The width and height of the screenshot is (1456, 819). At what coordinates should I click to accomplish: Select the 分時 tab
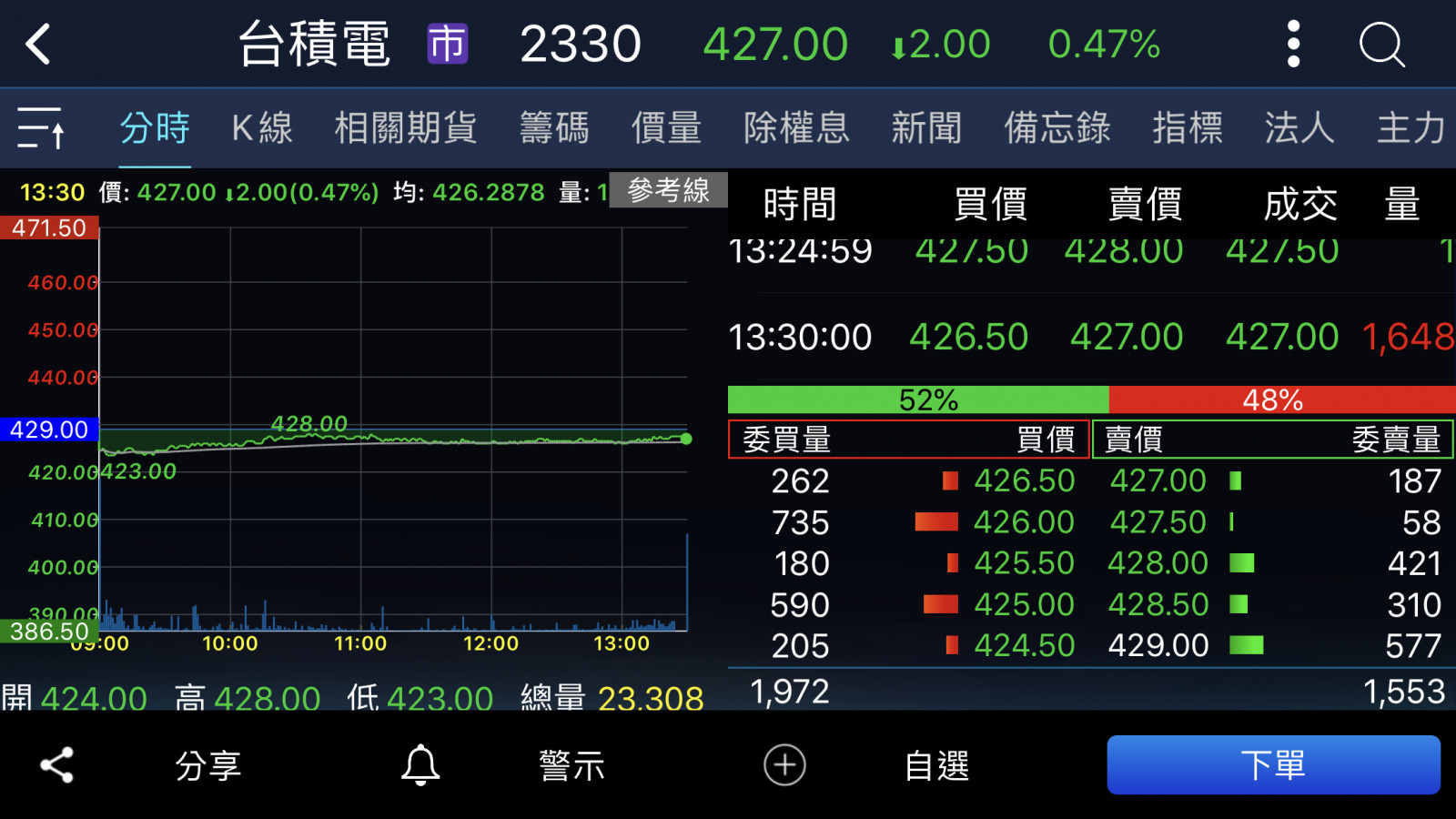click(155, 127)
